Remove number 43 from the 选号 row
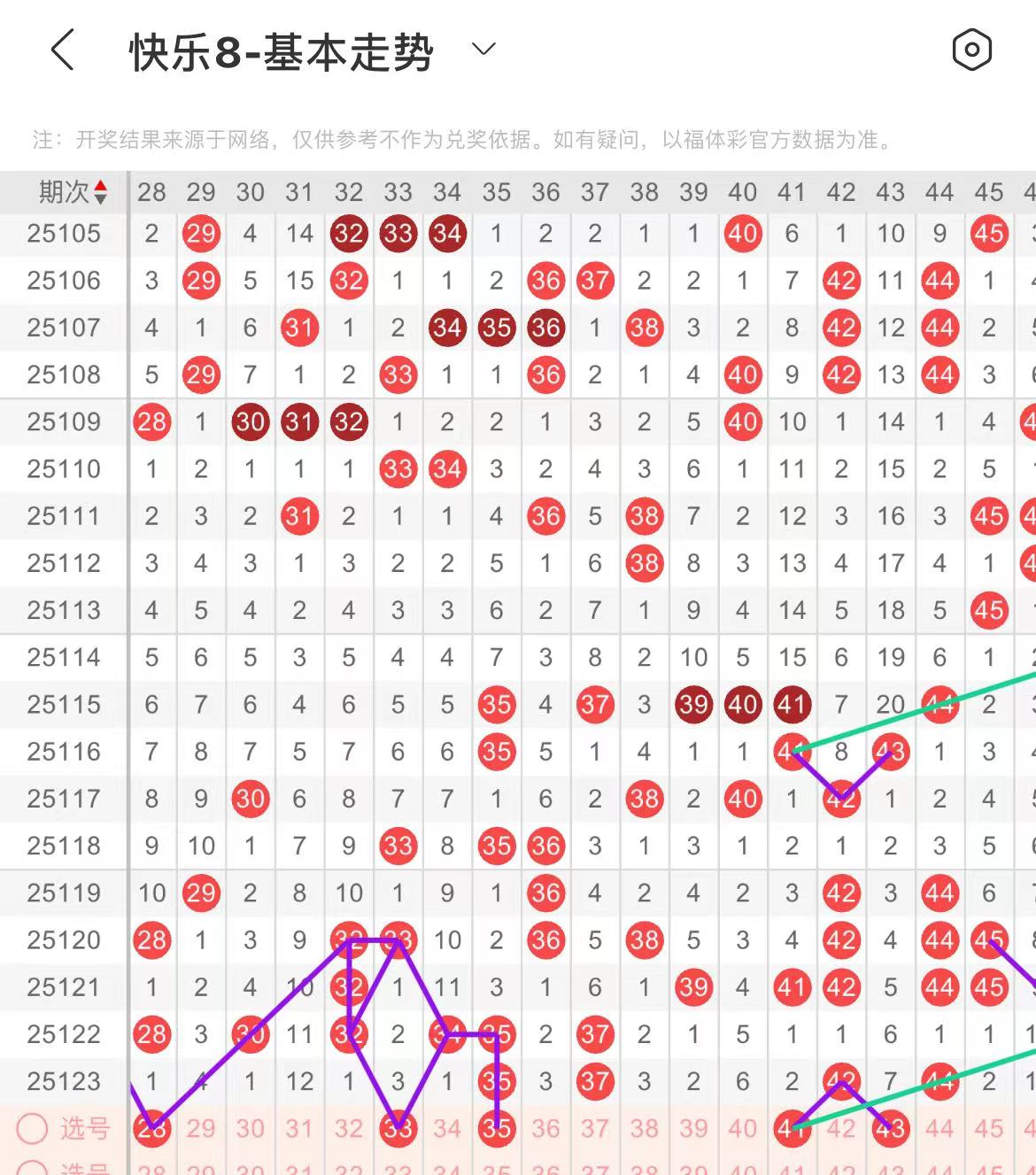 pos(891,1129)
